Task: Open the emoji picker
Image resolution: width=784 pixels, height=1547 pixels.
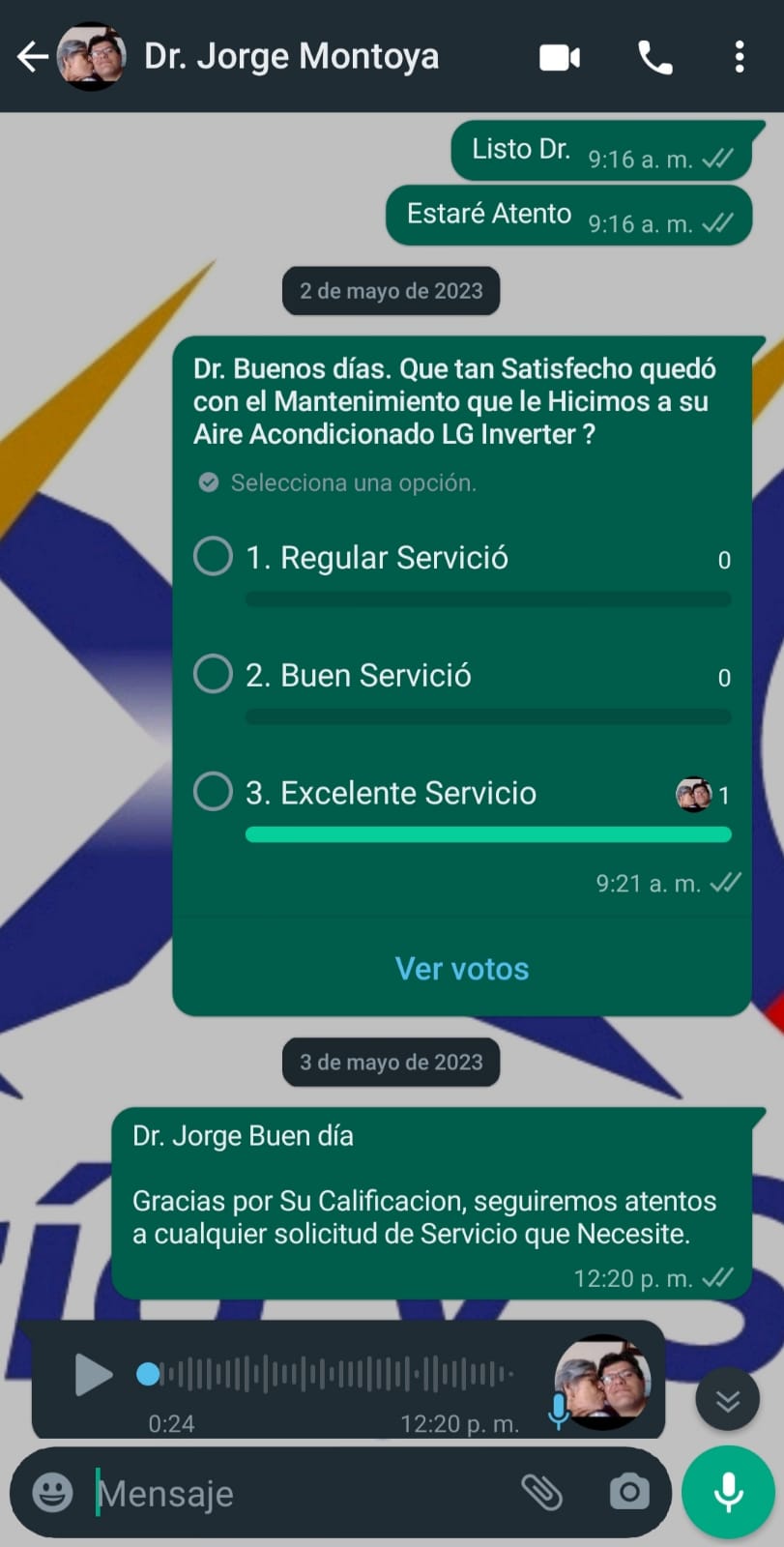Action: 53,1492
